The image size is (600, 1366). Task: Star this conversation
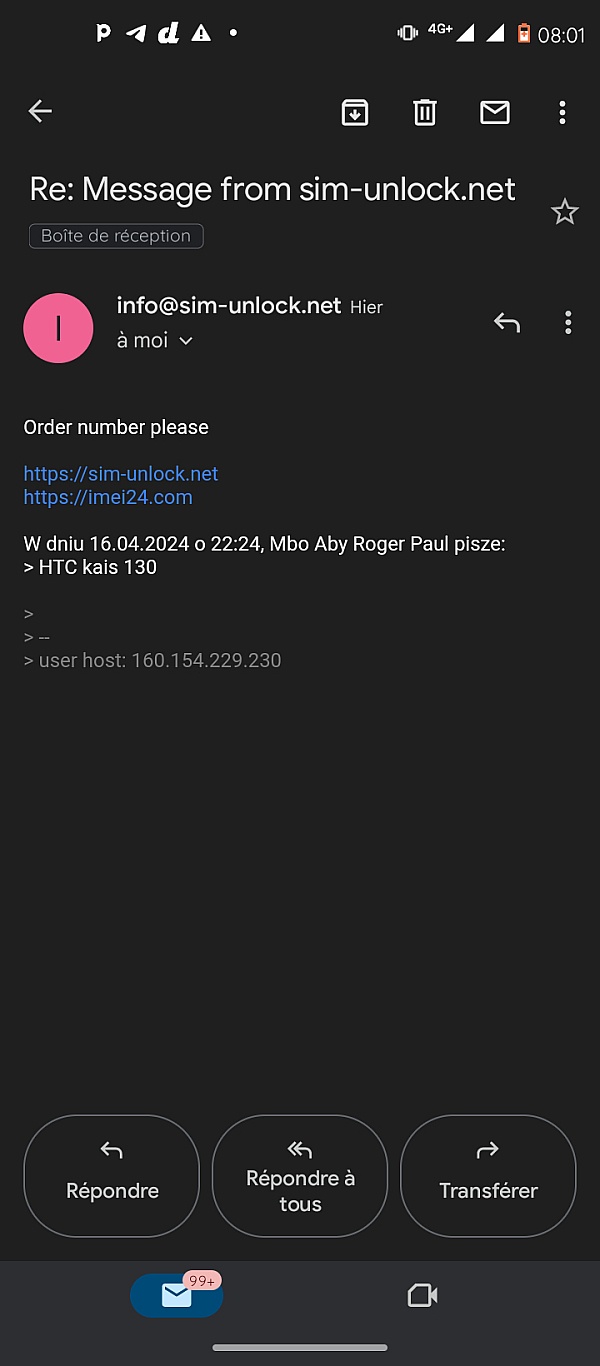pyautogui.click(x=565, y=212)
